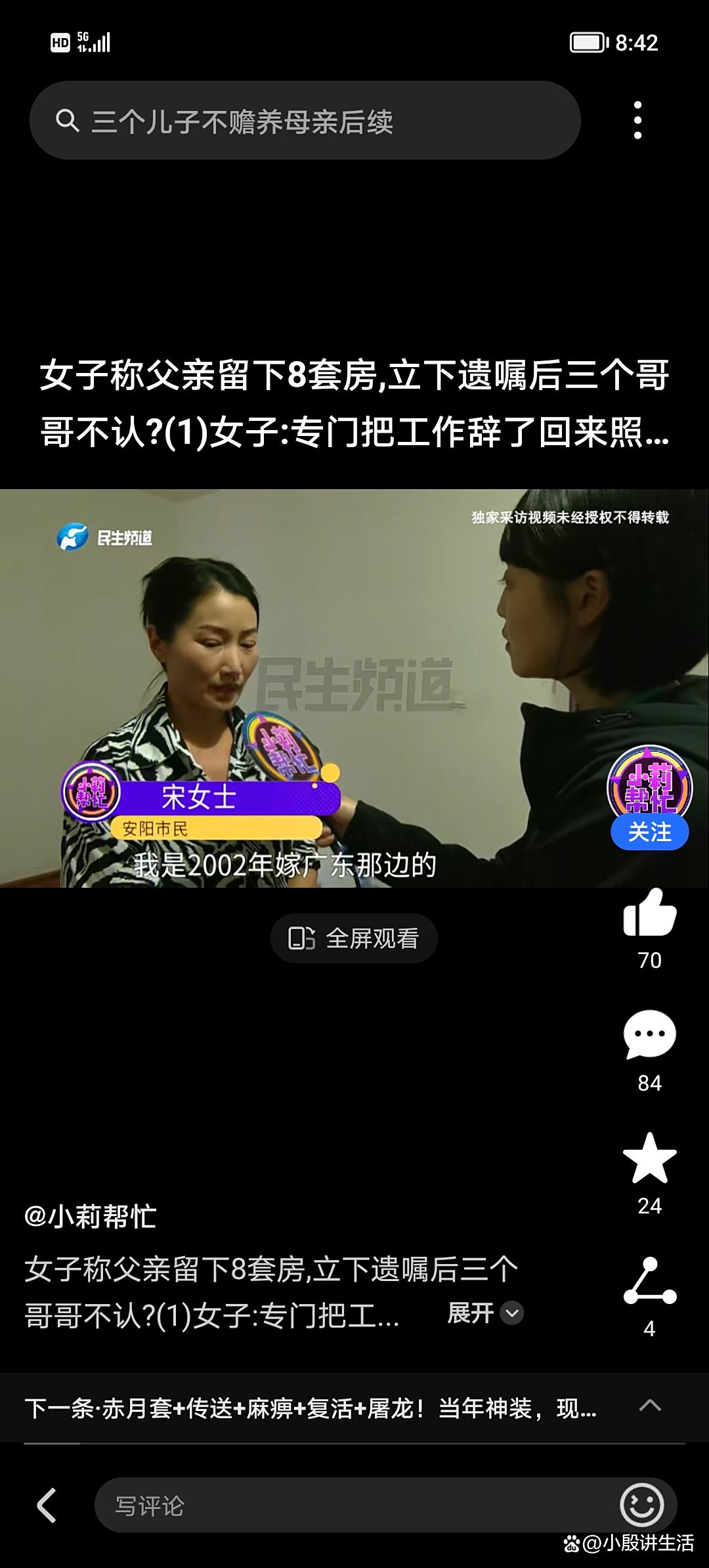709x1568 pixels.
Task: Expand the description with 展开
Action: tap(485, 1313)
